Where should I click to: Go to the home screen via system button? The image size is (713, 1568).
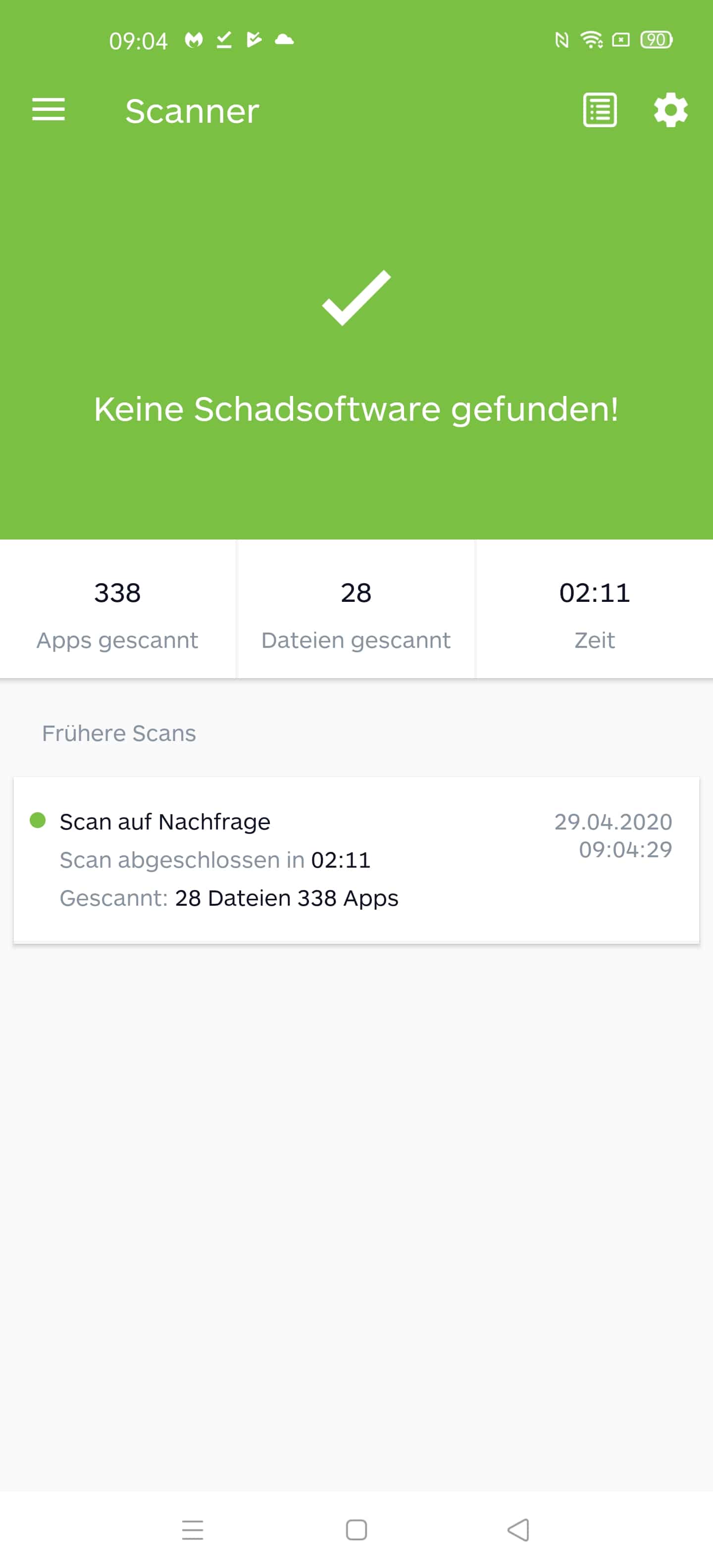click(x=356, y=1530)
